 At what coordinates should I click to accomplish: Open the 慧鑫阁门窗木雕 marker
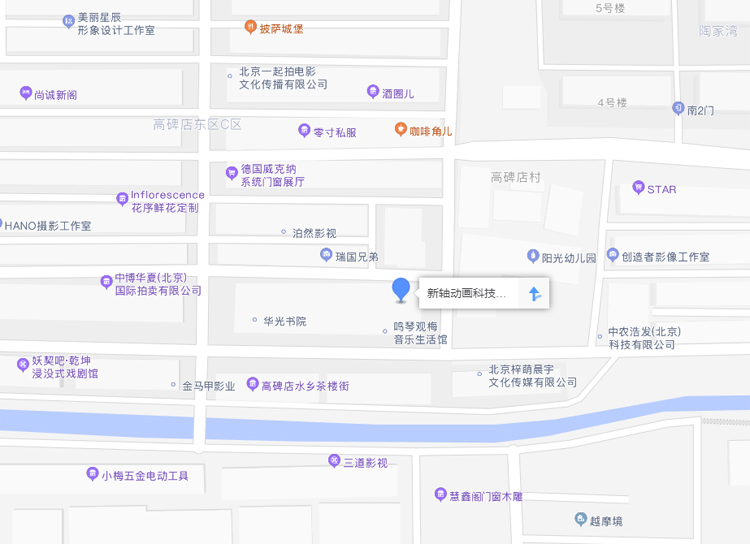coord(440,495)
